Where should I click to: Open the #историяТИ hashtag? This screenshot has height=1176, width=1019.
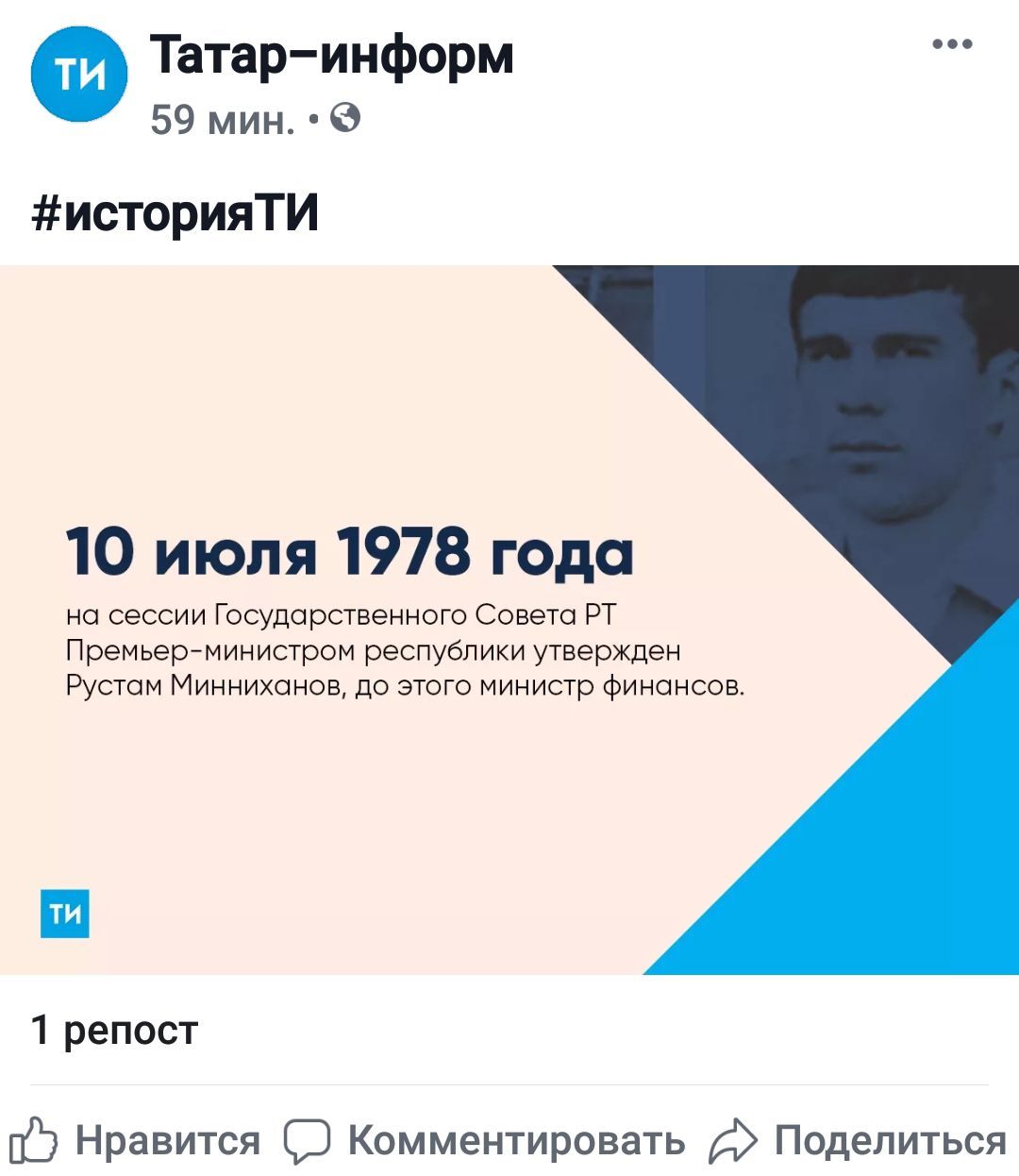pyautogui.click(x=175, y=213)
